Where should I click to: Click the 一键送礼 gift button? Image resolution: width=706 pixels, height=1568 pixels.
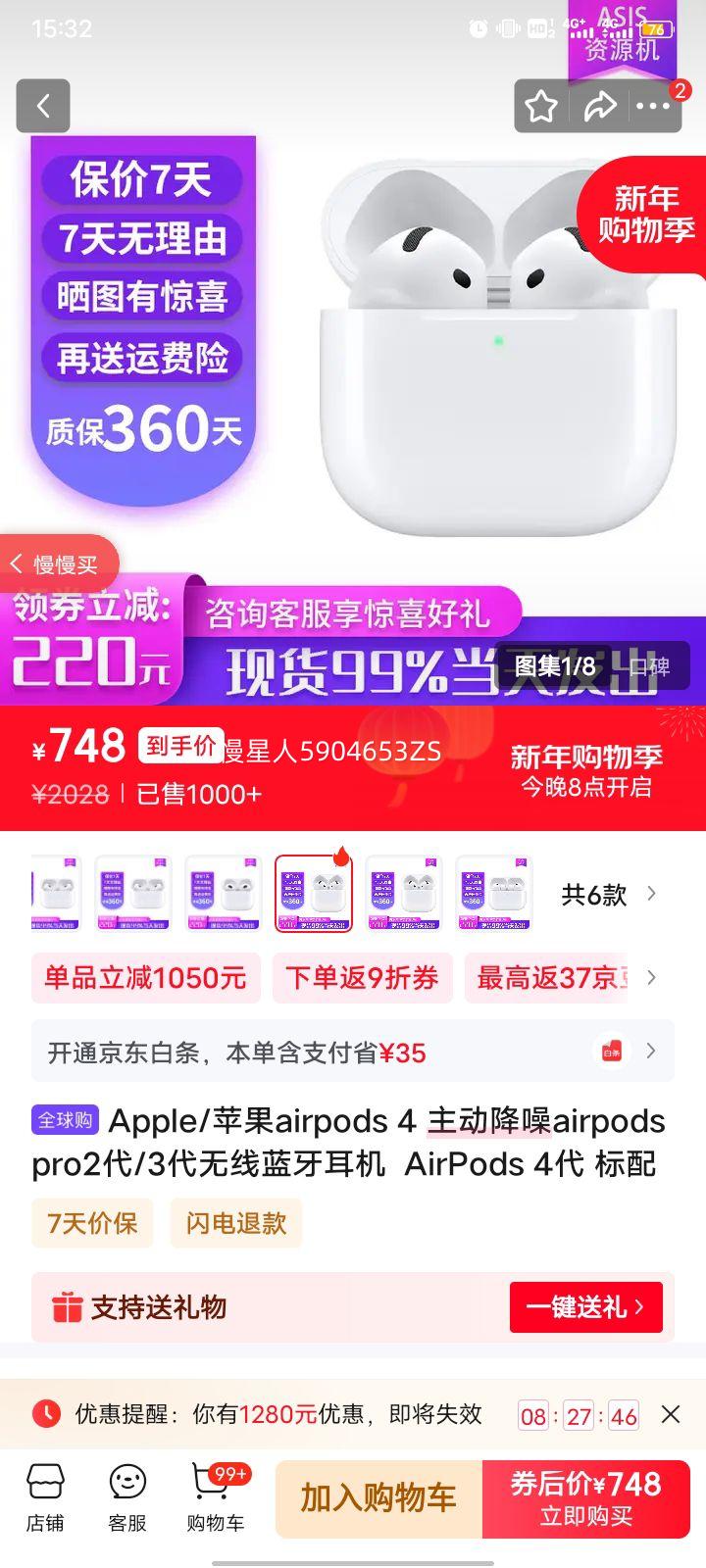[x=586, y=1307]
